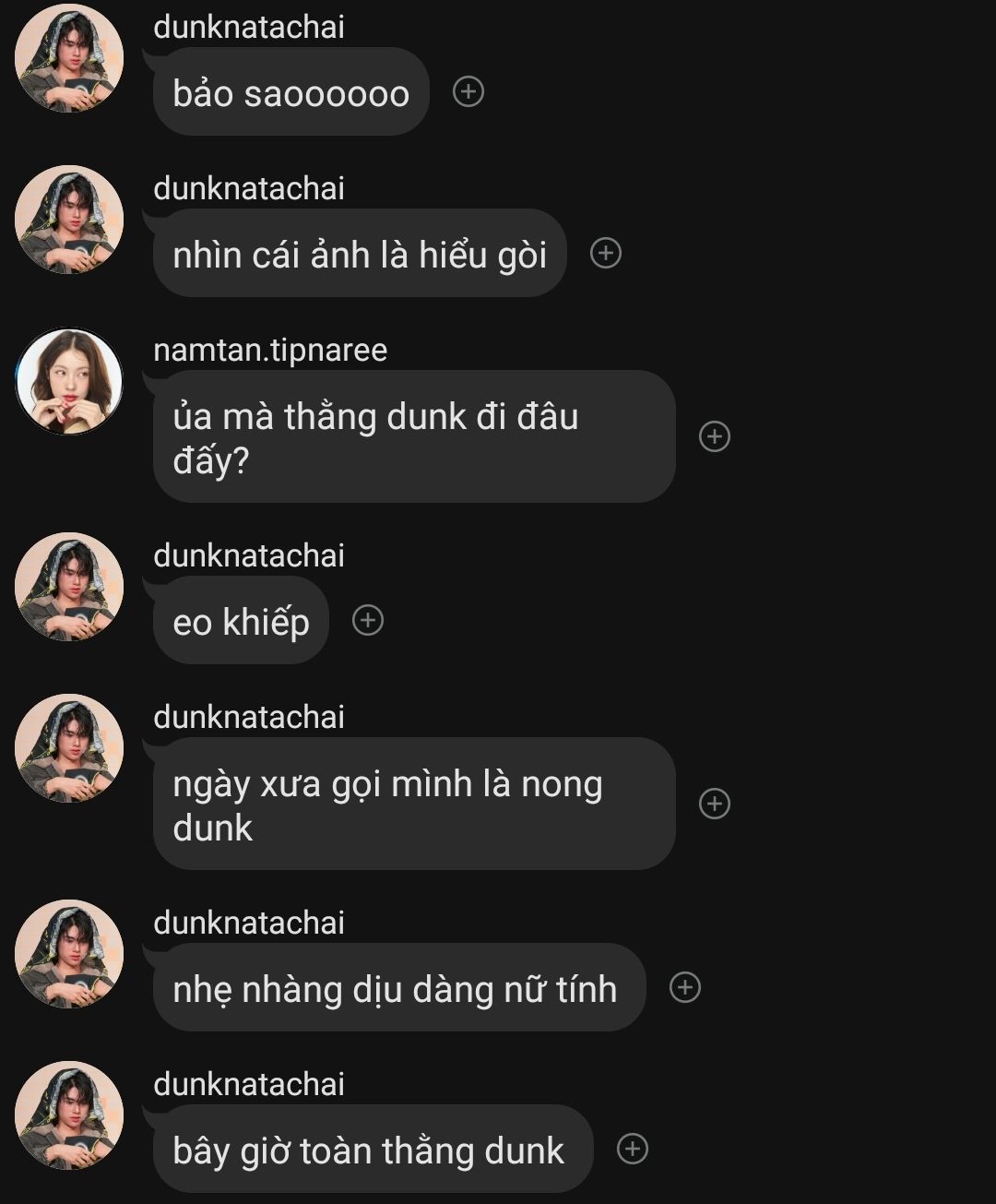Add reaction to "eo khiếp" message
The image size is (996, 1204).
(368, 620)
